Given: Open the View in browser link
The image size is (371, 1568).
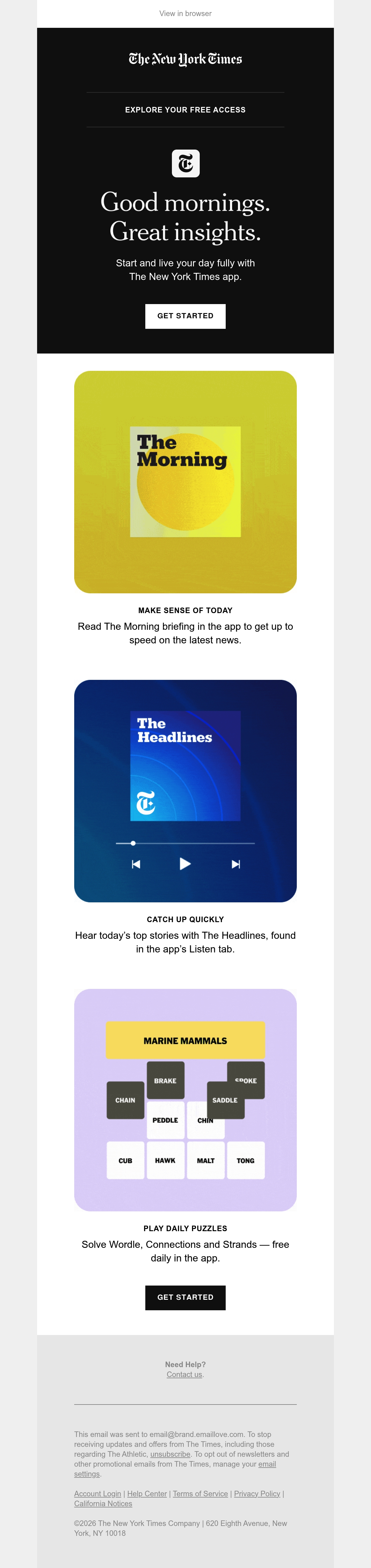Looking at the screenshot, I should pos(185,13).
